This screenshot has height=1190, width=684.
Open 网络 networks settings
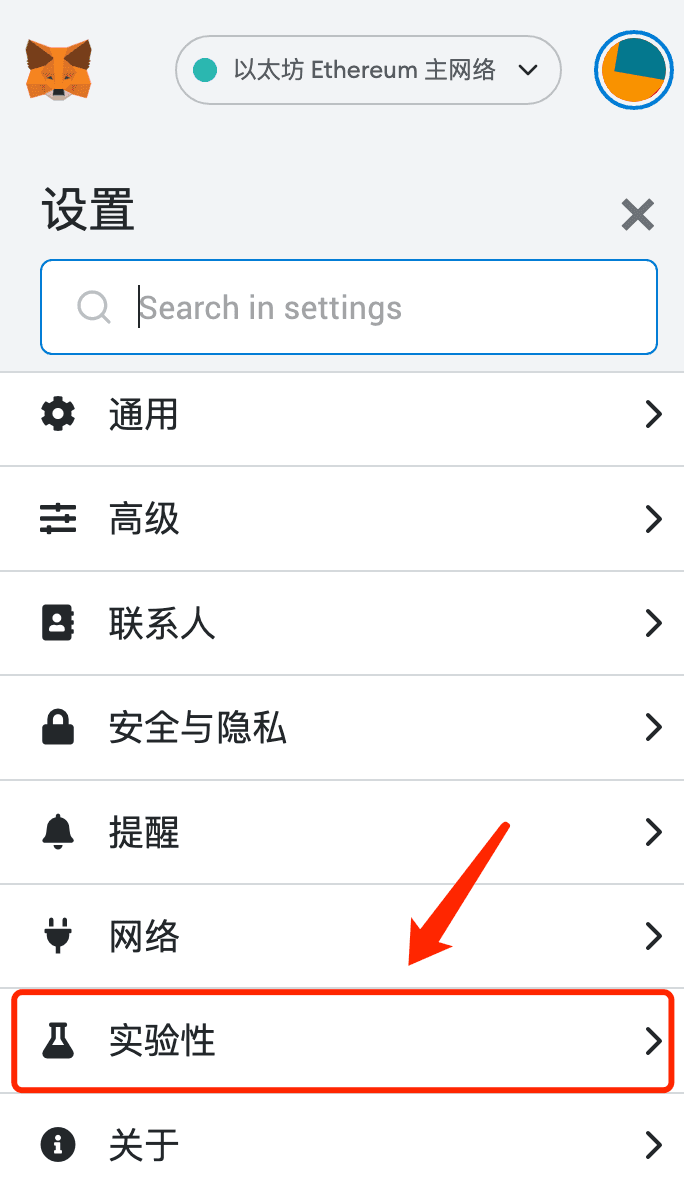(x=342, y=937)
